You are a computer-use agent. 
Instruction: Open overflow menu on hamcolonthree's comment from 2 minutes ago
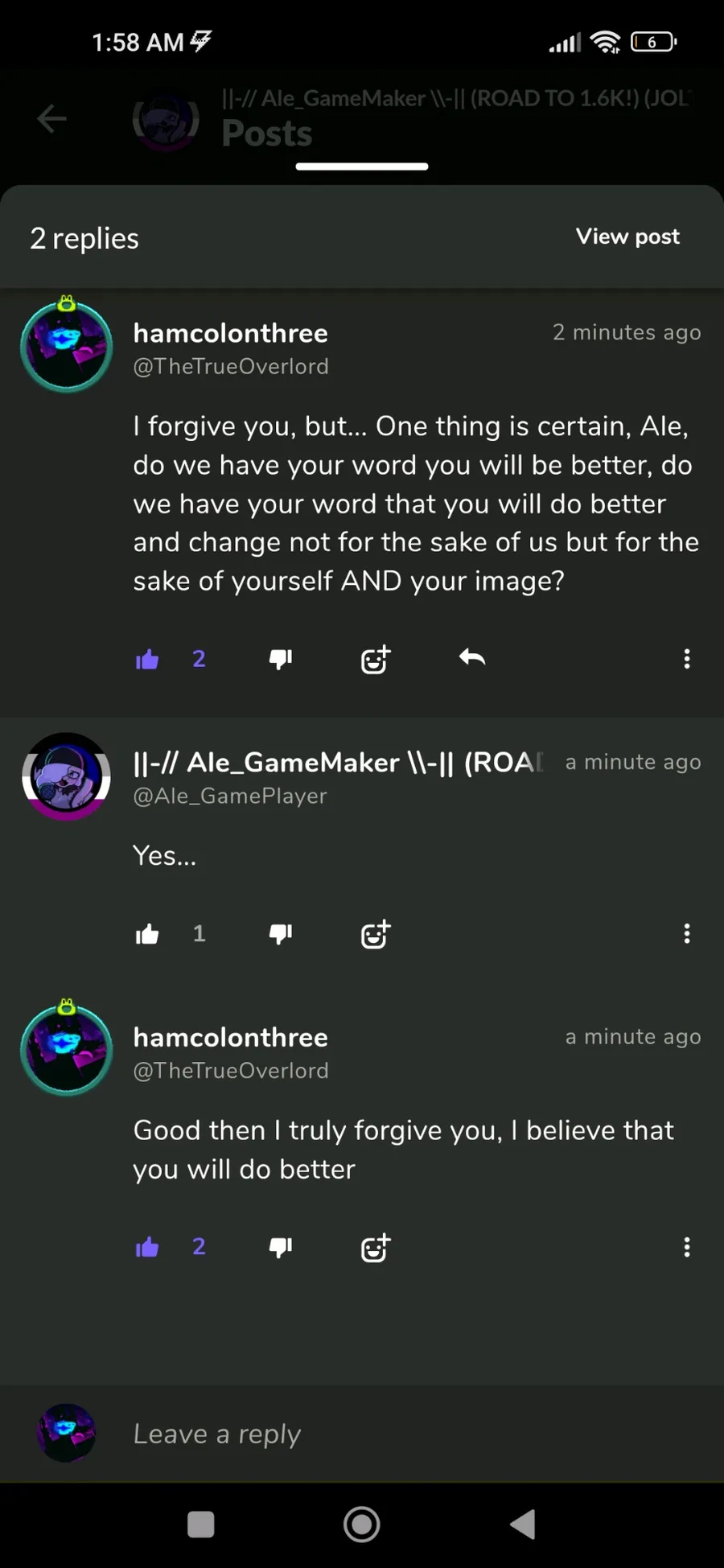(x=687, y=659)
